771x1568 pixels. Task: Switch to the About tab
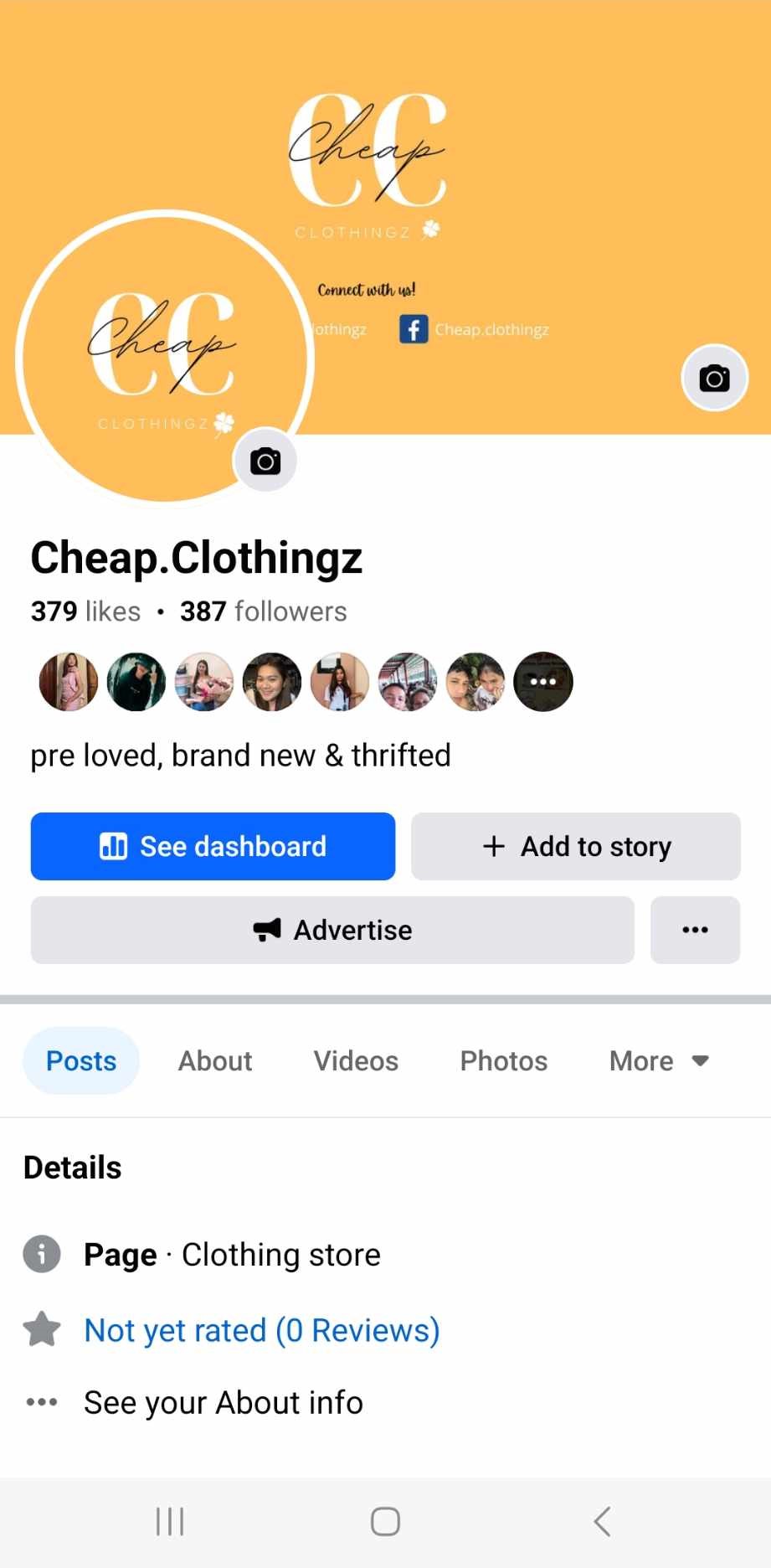pos(215,1060)
